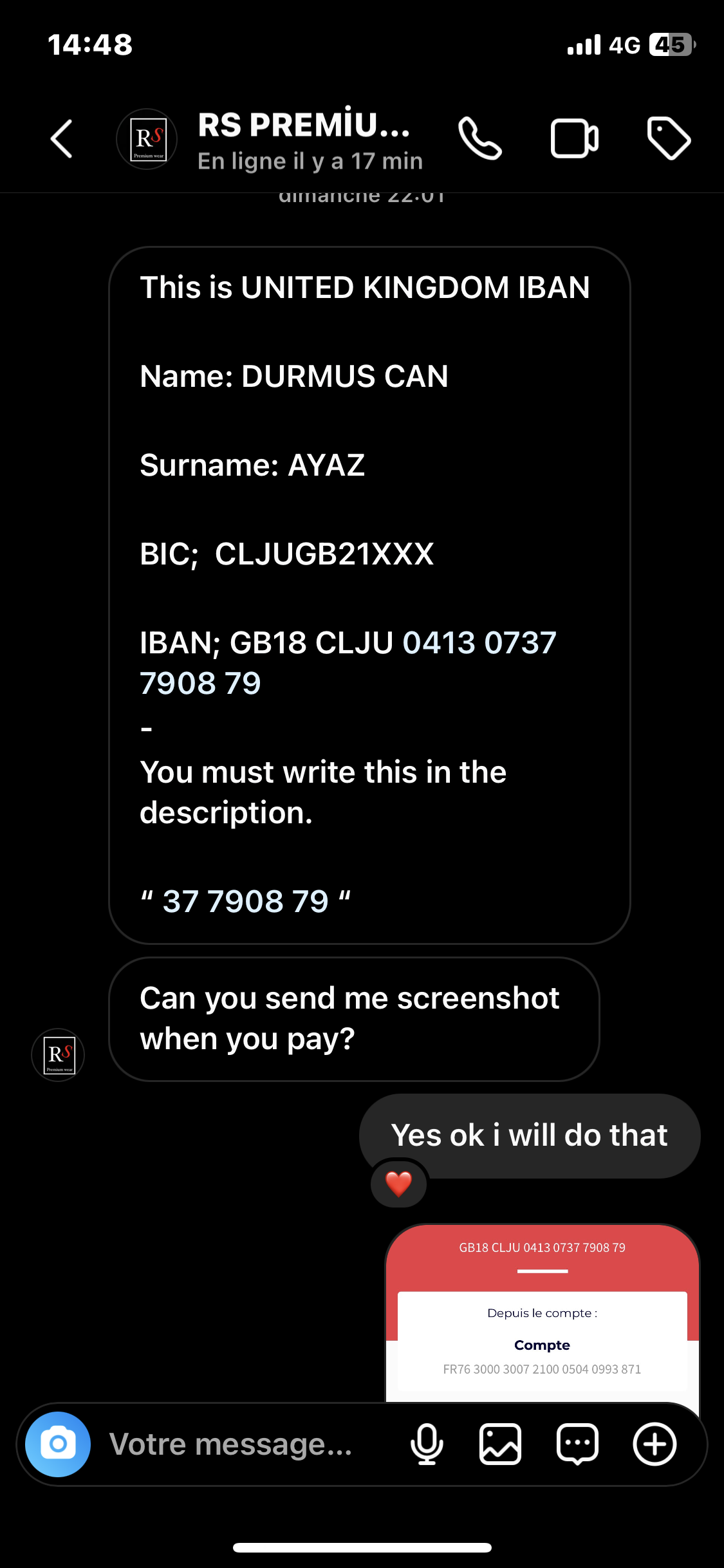
Task: Tap the highlighted reference 37 7908 79
Action: point(245,901)
